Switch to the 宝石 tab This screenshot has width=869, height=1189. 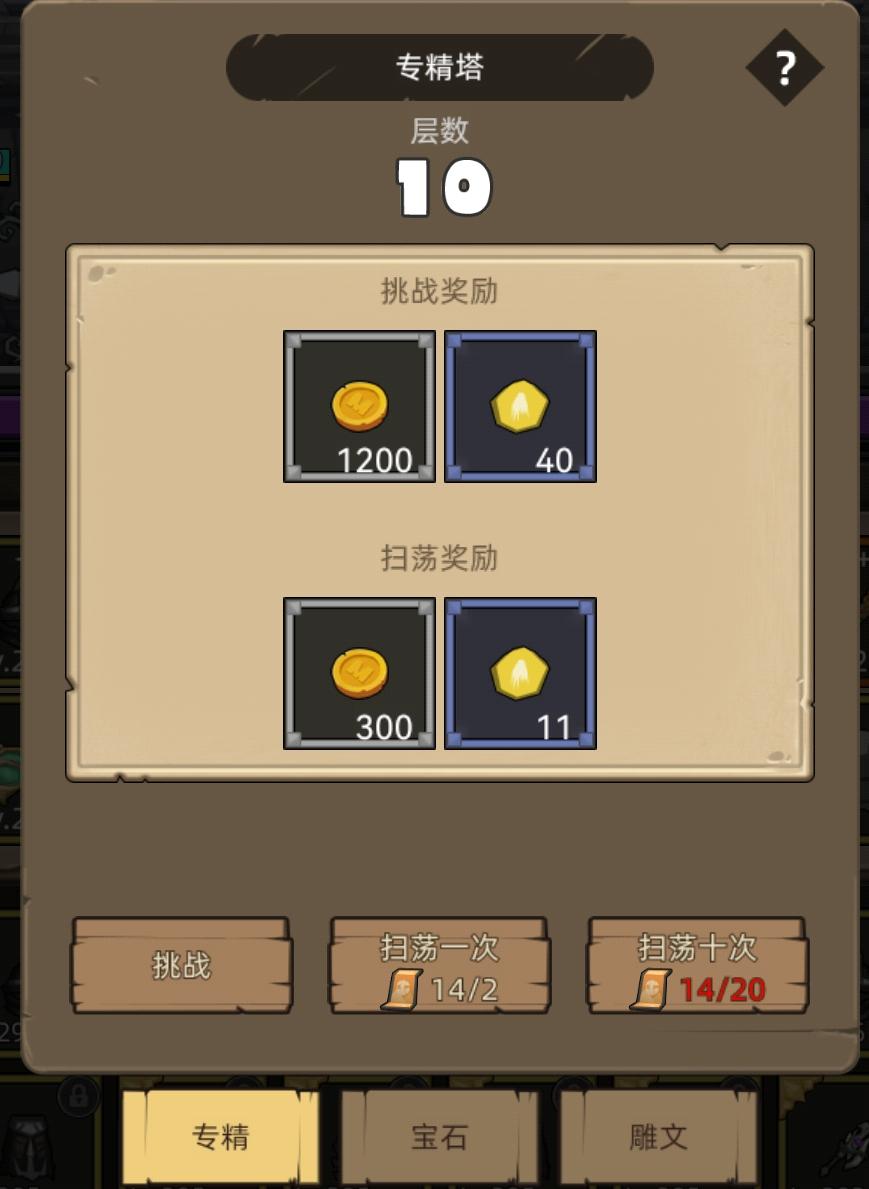click(439, 1137)
